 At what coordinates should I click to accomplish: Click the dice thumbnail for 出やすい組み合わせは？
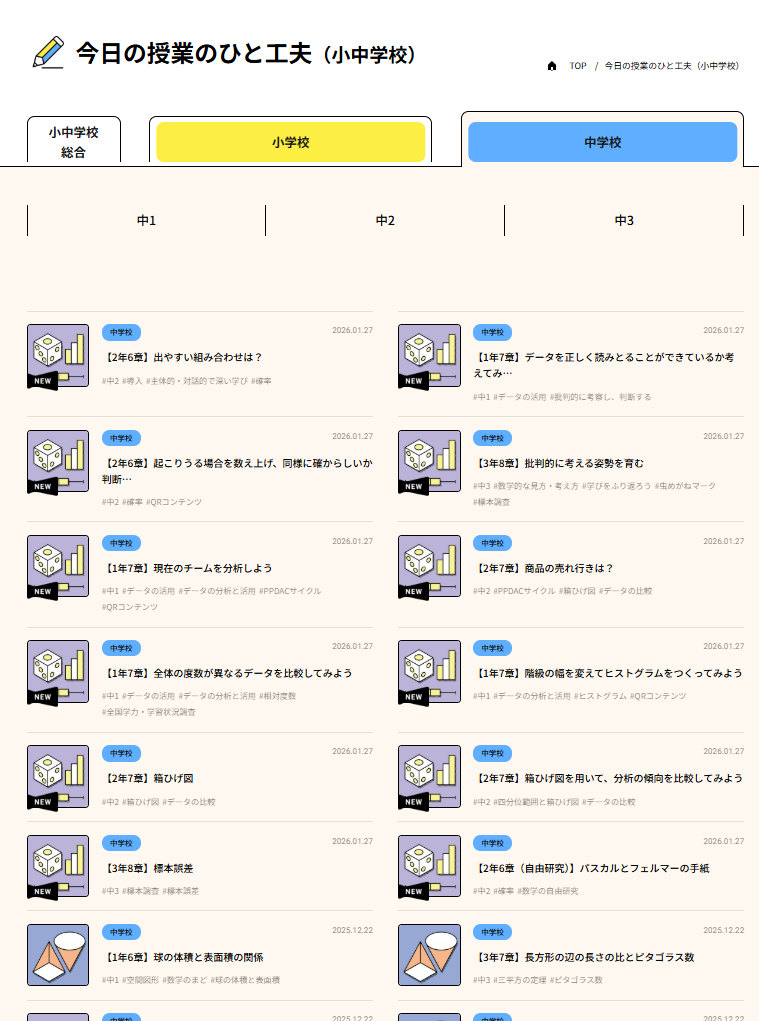[57, 353]
